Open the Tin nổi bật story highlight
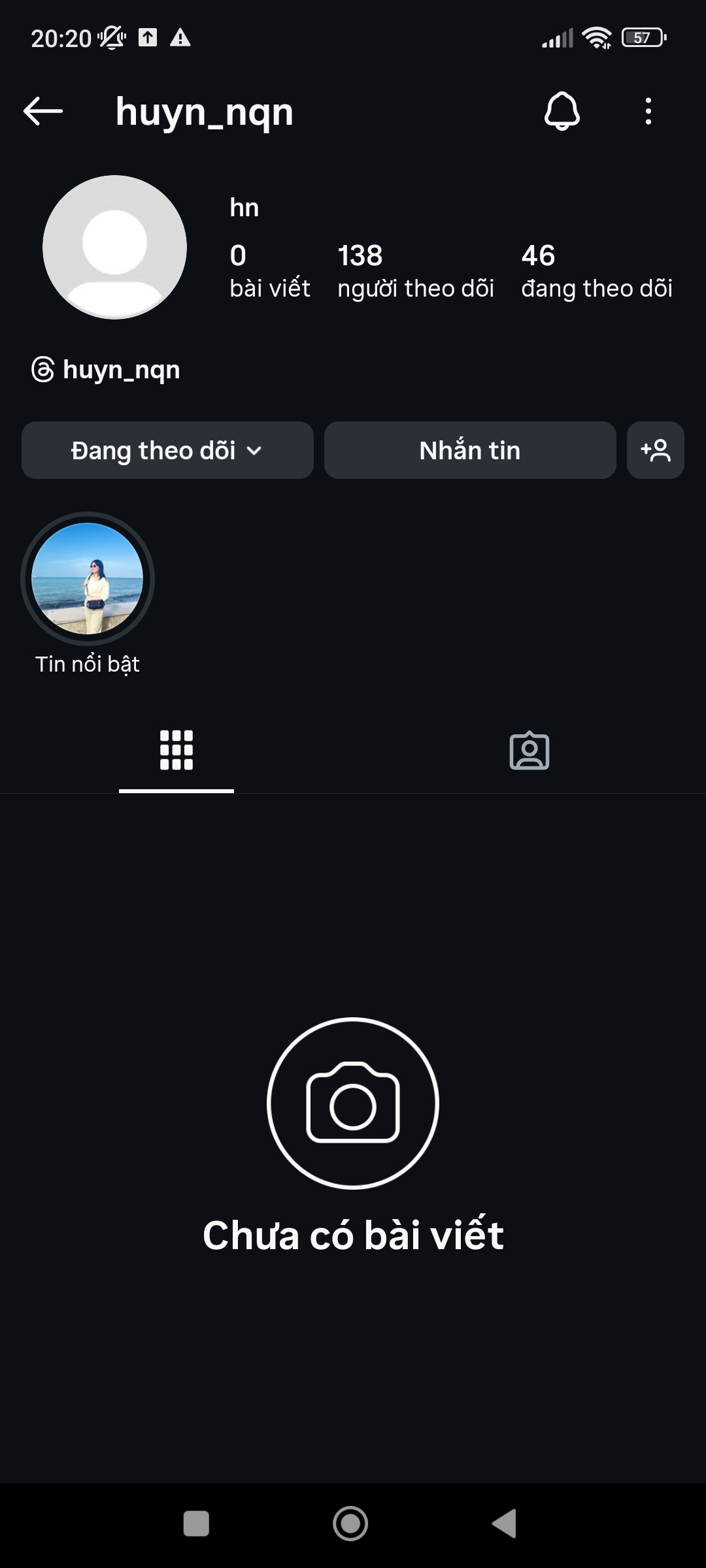The width and height of the screenshot is (706, 1568). tap(88, 579)
